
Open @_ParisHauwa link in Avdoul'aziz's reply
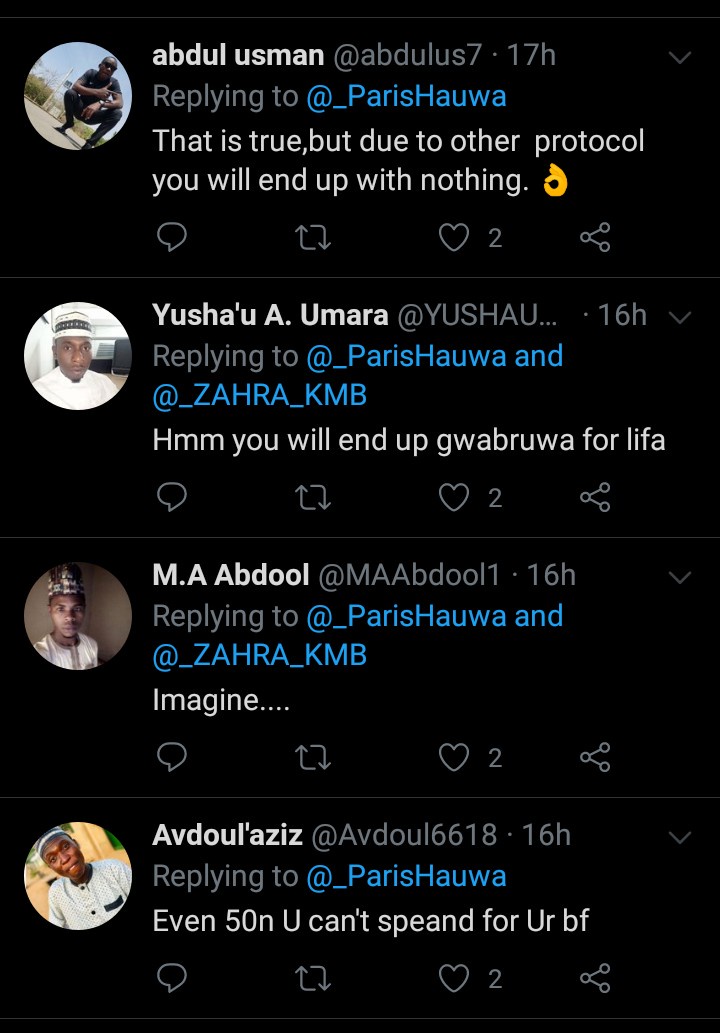click(x=407, y=877)
